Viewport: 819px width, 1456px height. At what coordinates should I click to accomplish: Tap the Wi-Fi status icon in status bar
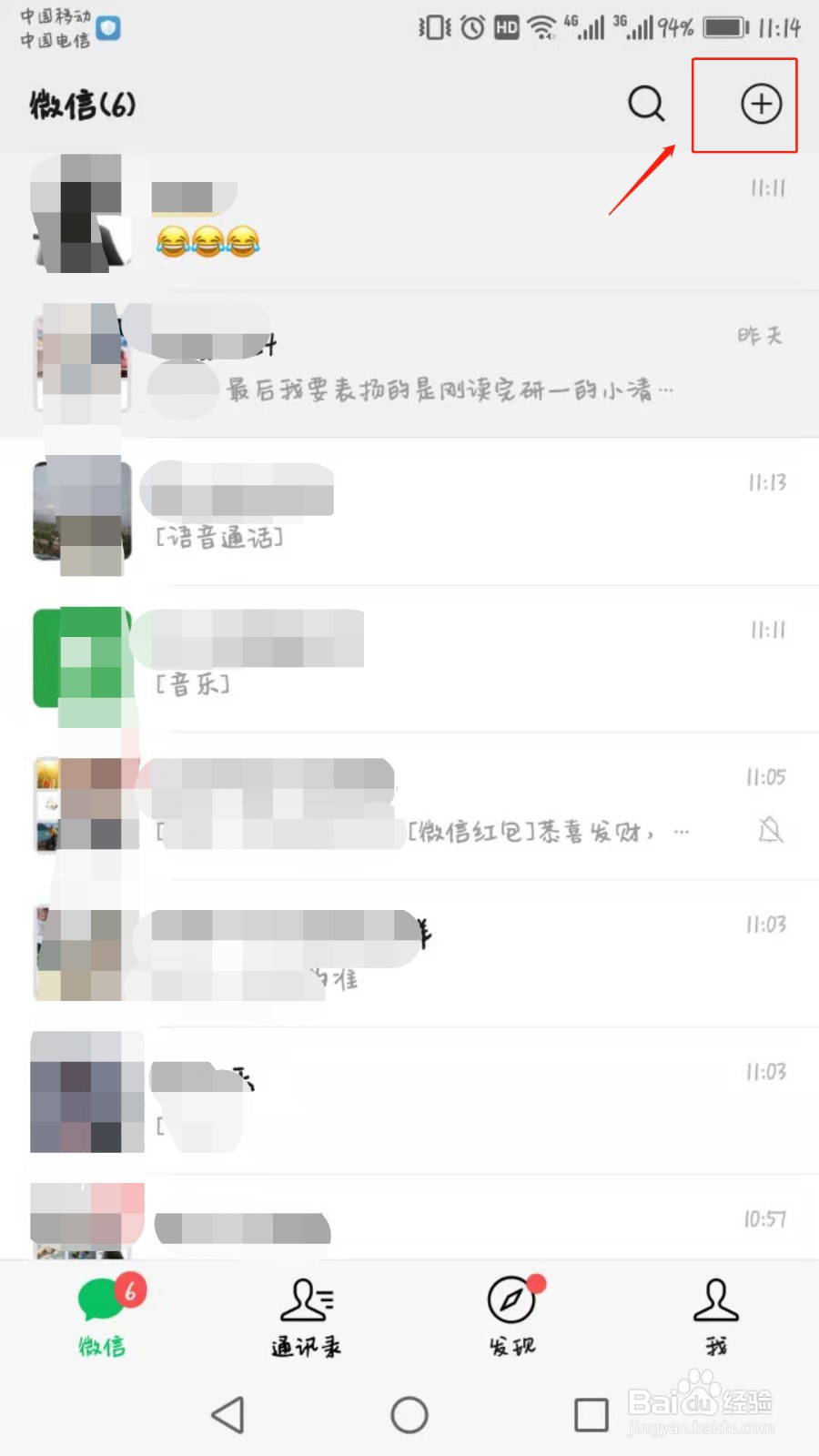(x=542, y=27)
